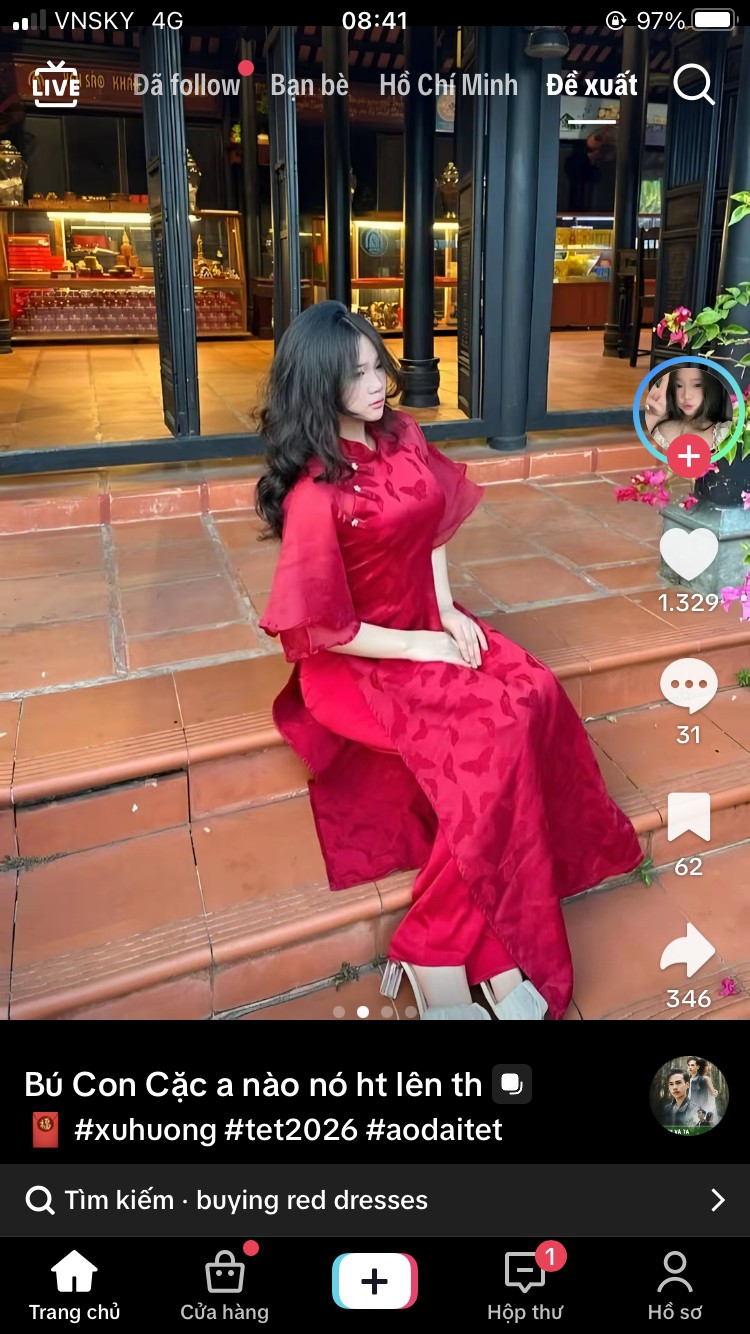Viewport: 750px width, 1334px height.
Task: Bookmark this post
Action: [689, 818]
